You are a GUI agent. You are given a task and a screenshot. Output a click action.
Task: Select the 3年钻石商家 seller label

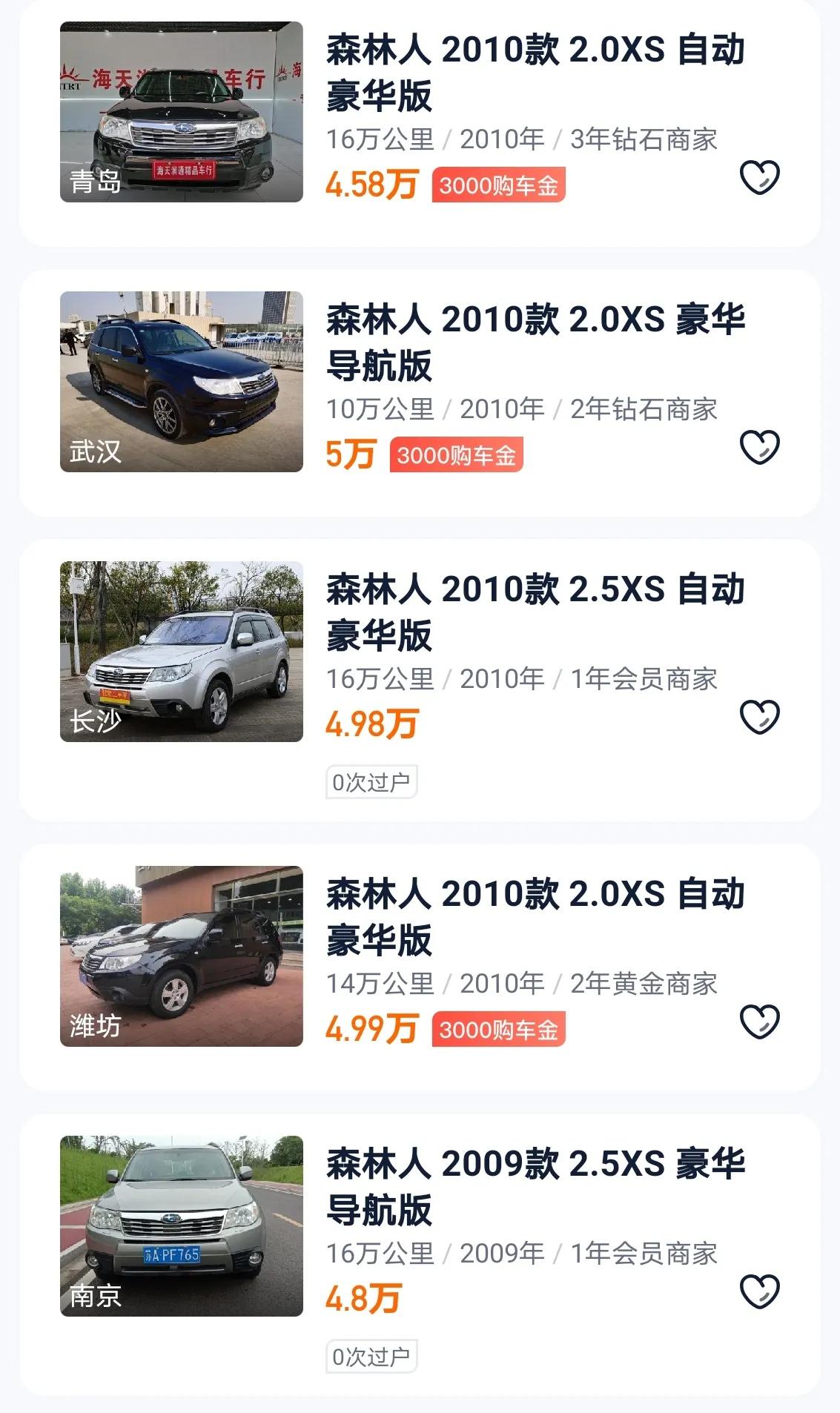click(644, 136)
